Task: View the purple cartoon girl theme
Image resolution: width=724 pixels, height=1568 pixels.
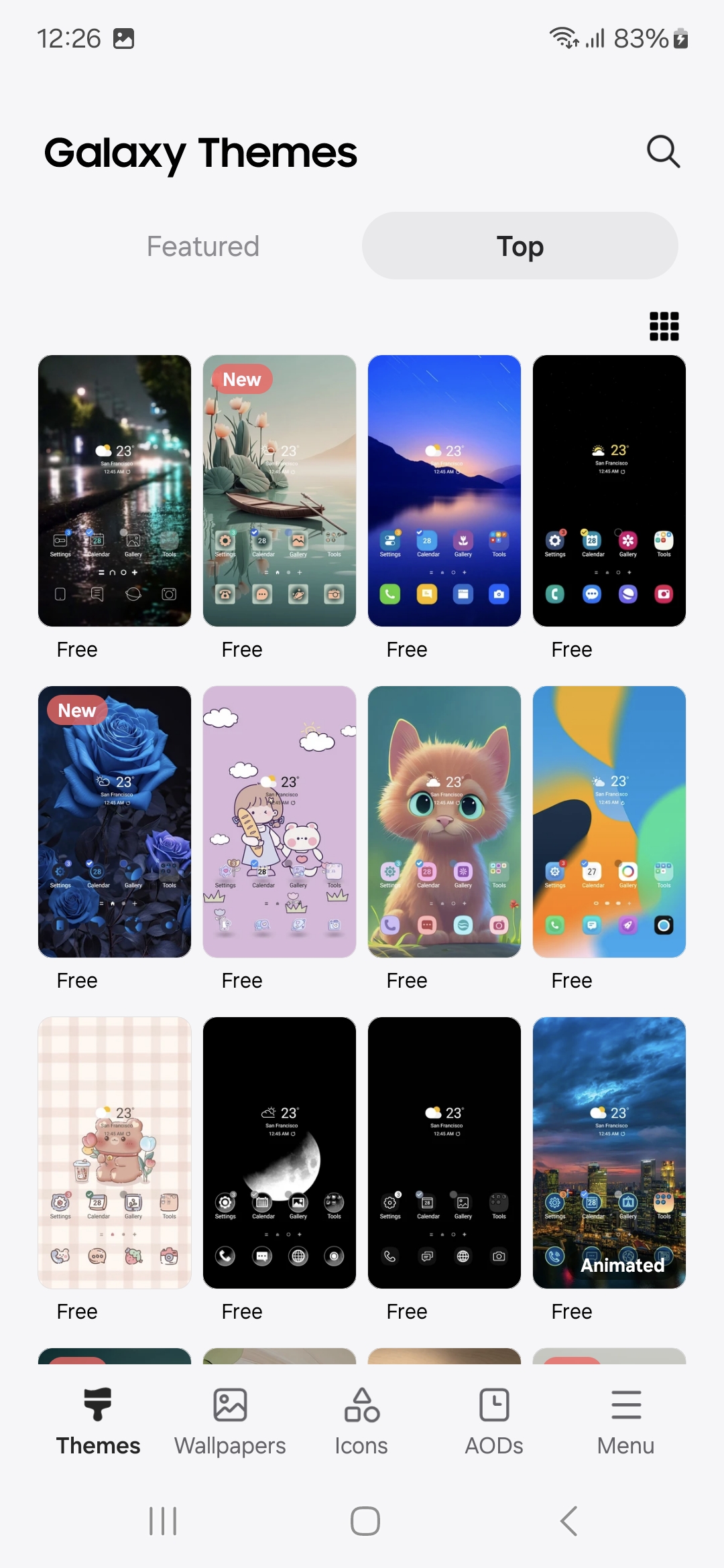Action: click(280, 822)
